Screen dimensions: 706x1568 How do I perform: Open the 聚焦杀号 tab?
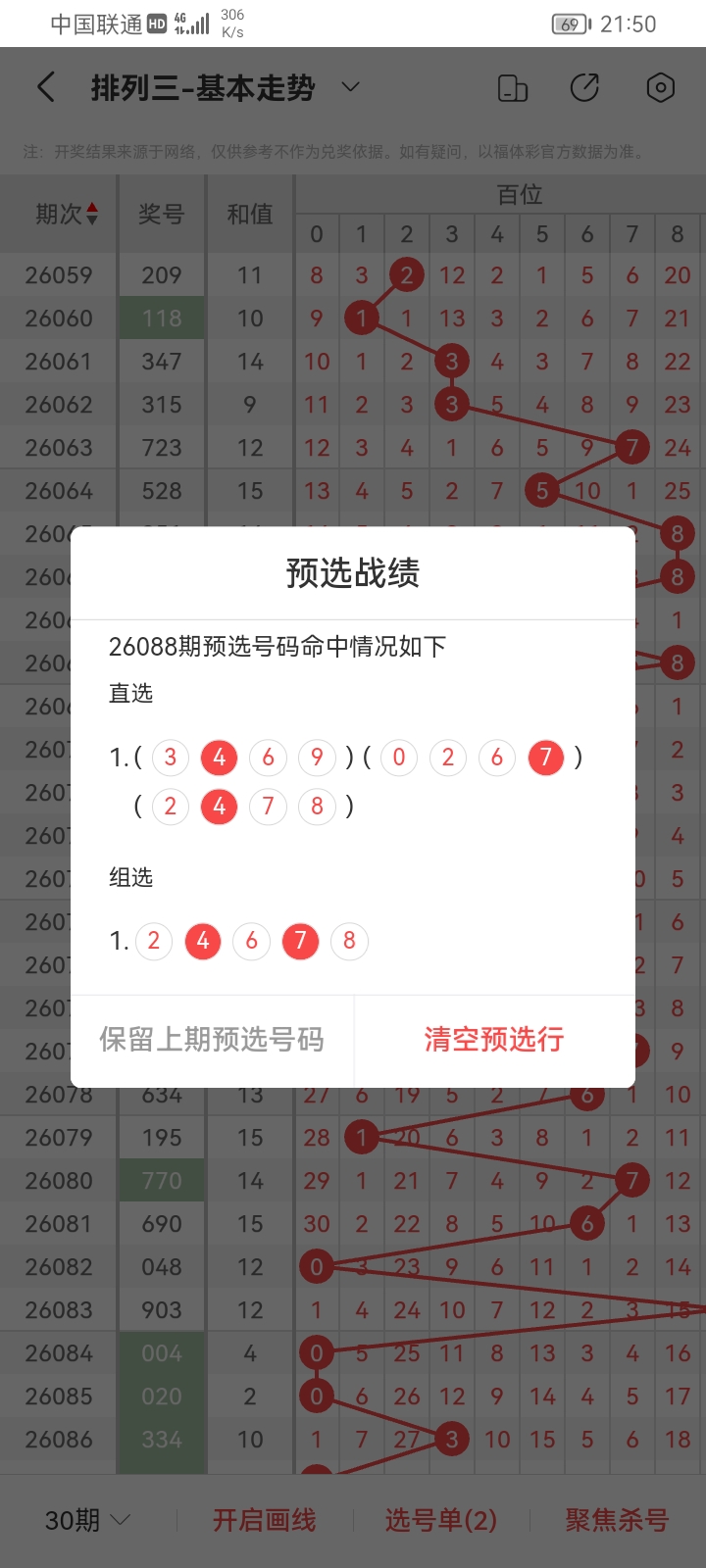coord(616,1520)
